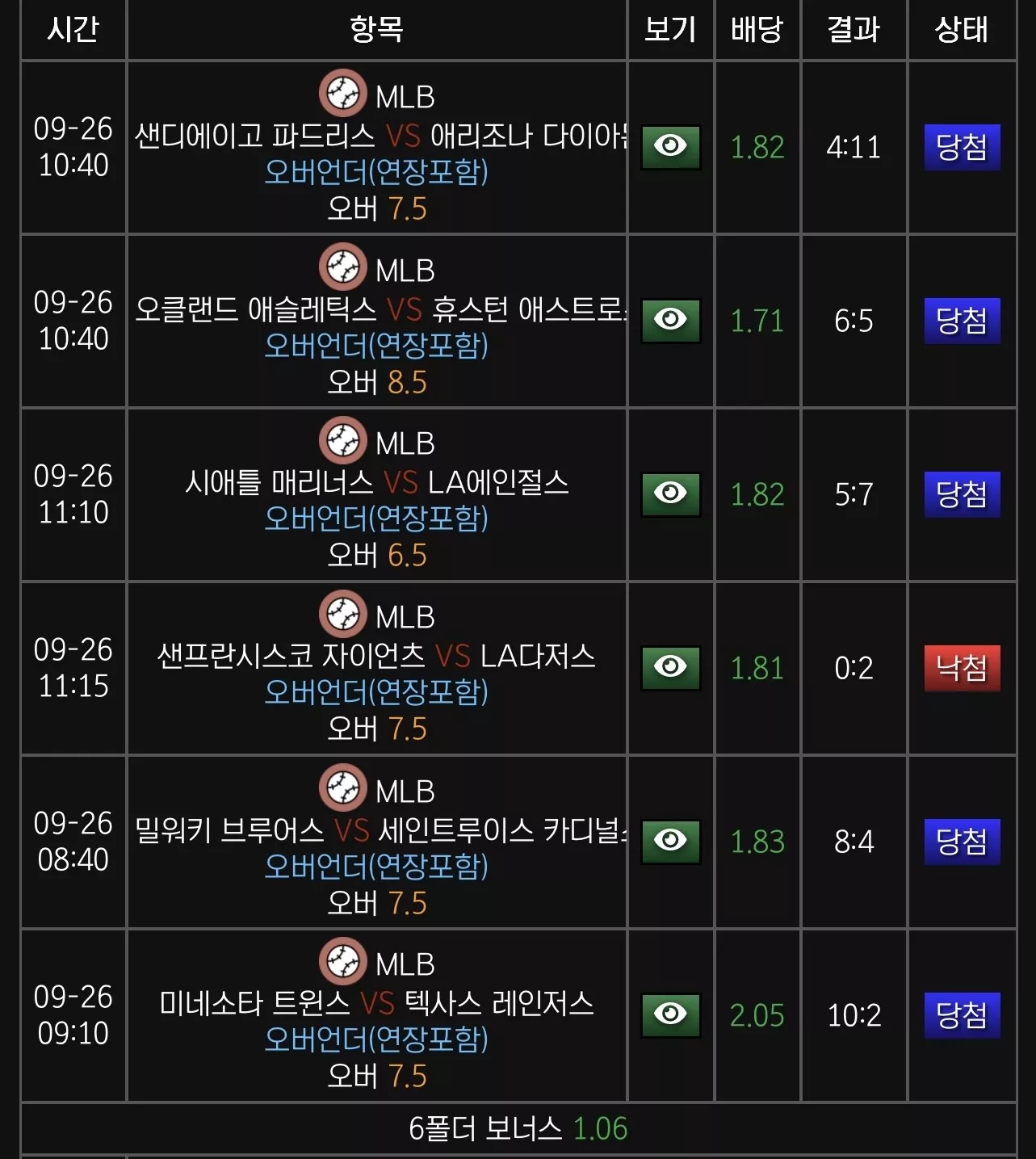View details of the Oakland Athletics match
1036x1159 pixels.
670,321
